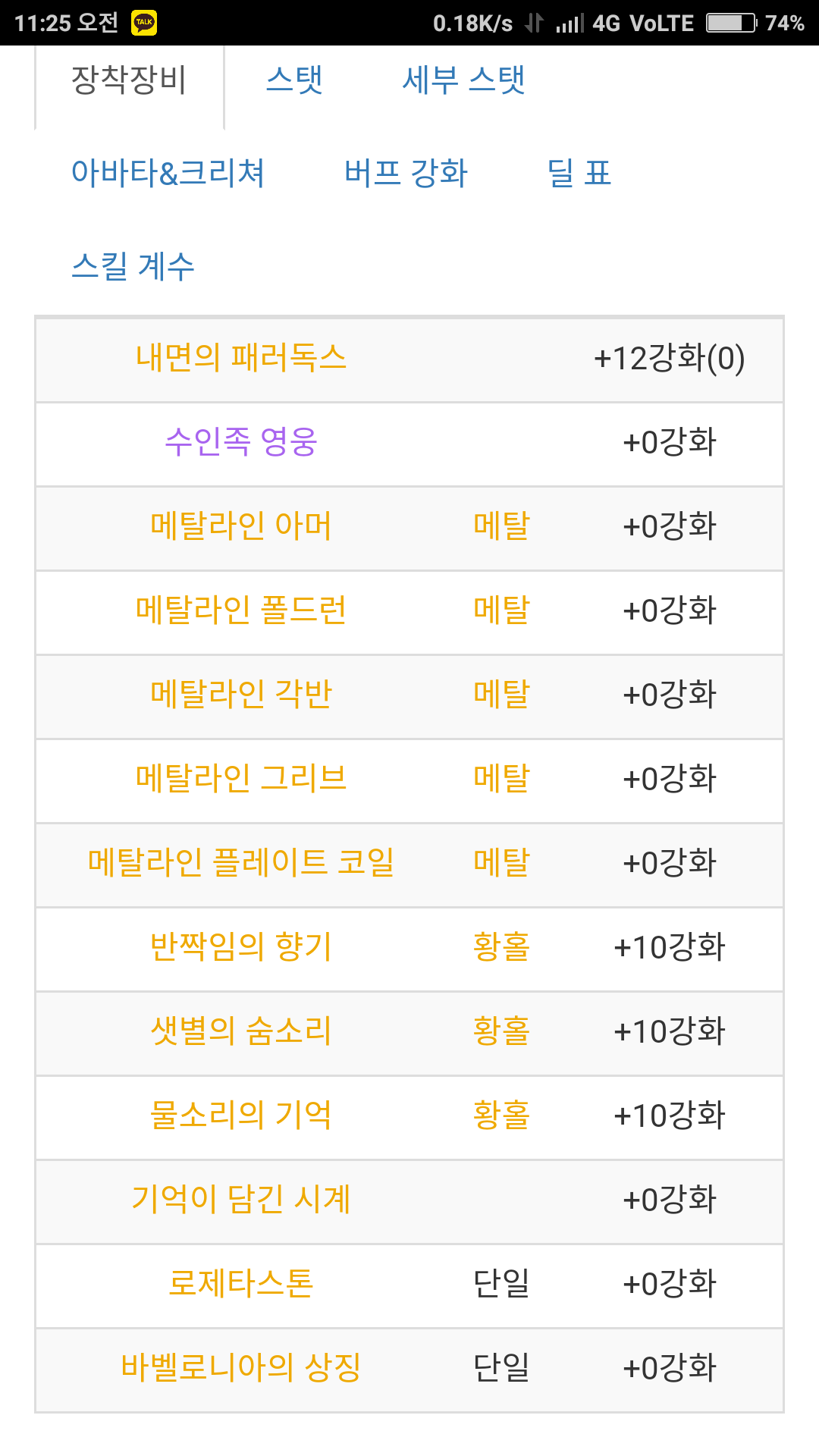Viewport: 819px width, 1456px height.
Task: Open the 버프 강화 tab
Action: click(x=406, y=173)
